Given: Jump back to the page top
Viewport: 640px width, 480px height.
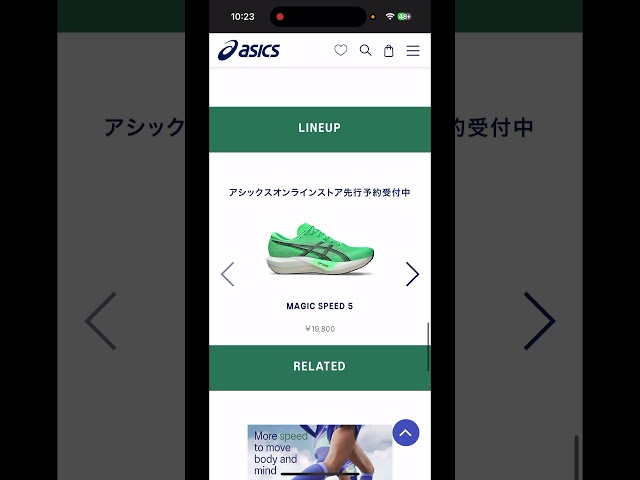Looking at the screenshot, I should [405, 432].
